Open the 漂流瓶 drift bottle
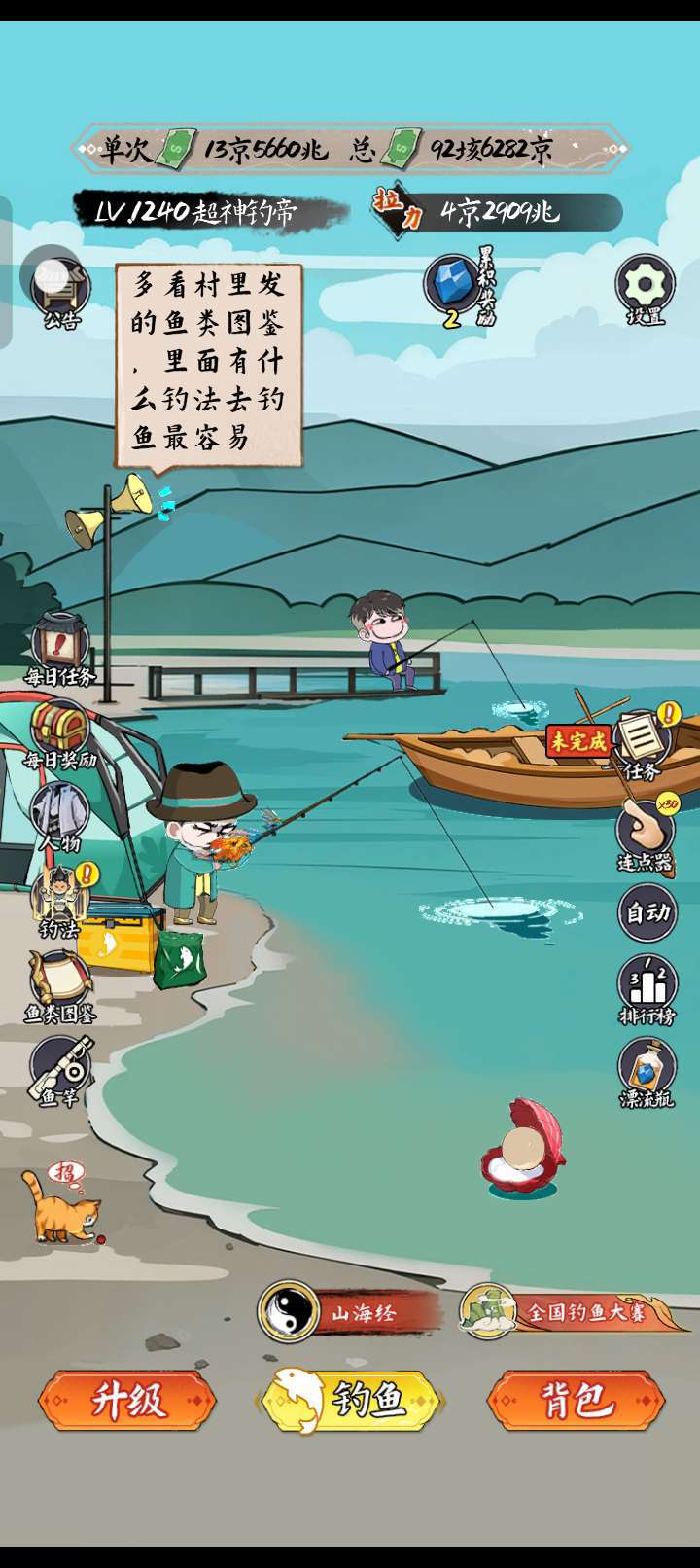700x1568 pixels. [647, 1071]
